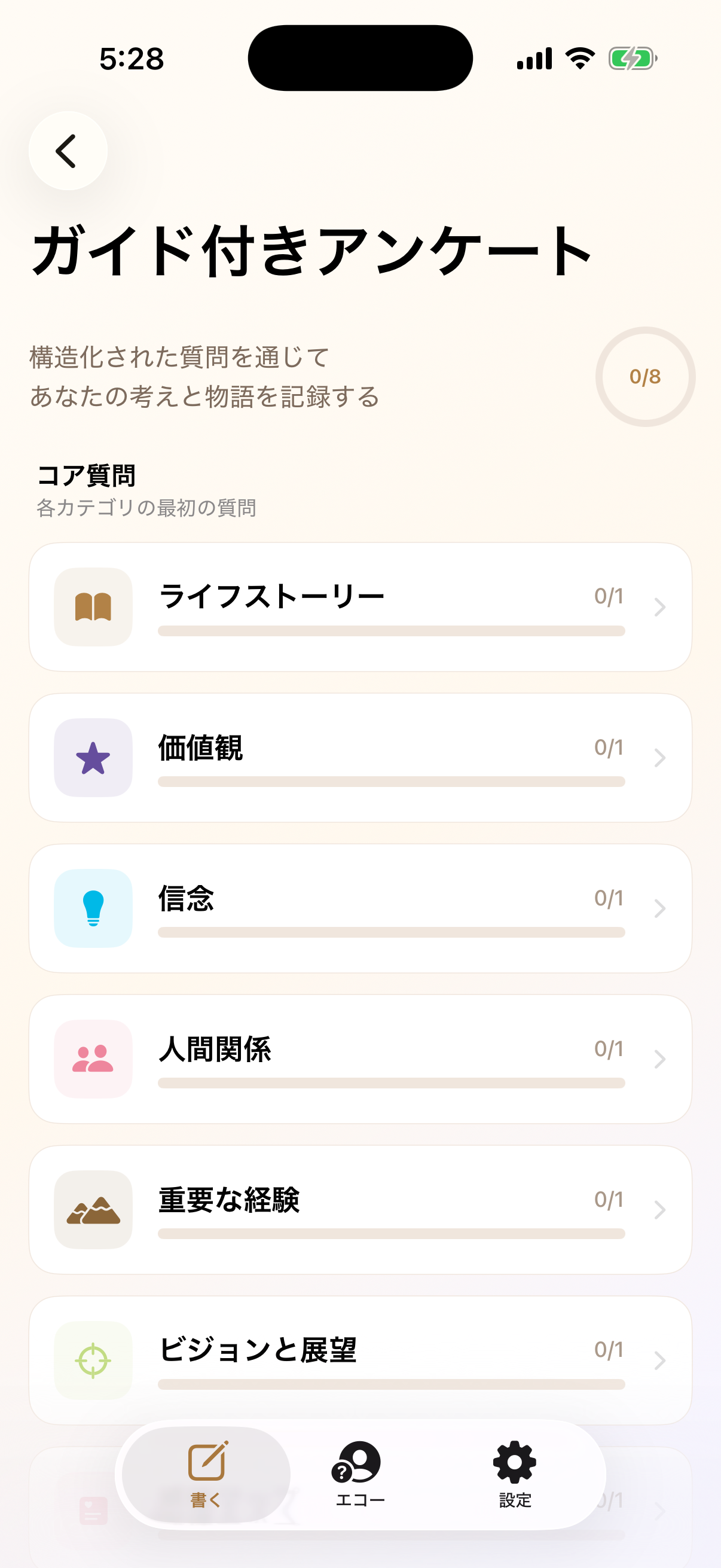Select the book icon on ライフストーリー card
Image resolution: width=721 pixels, height=1568 pixels.
93,606
